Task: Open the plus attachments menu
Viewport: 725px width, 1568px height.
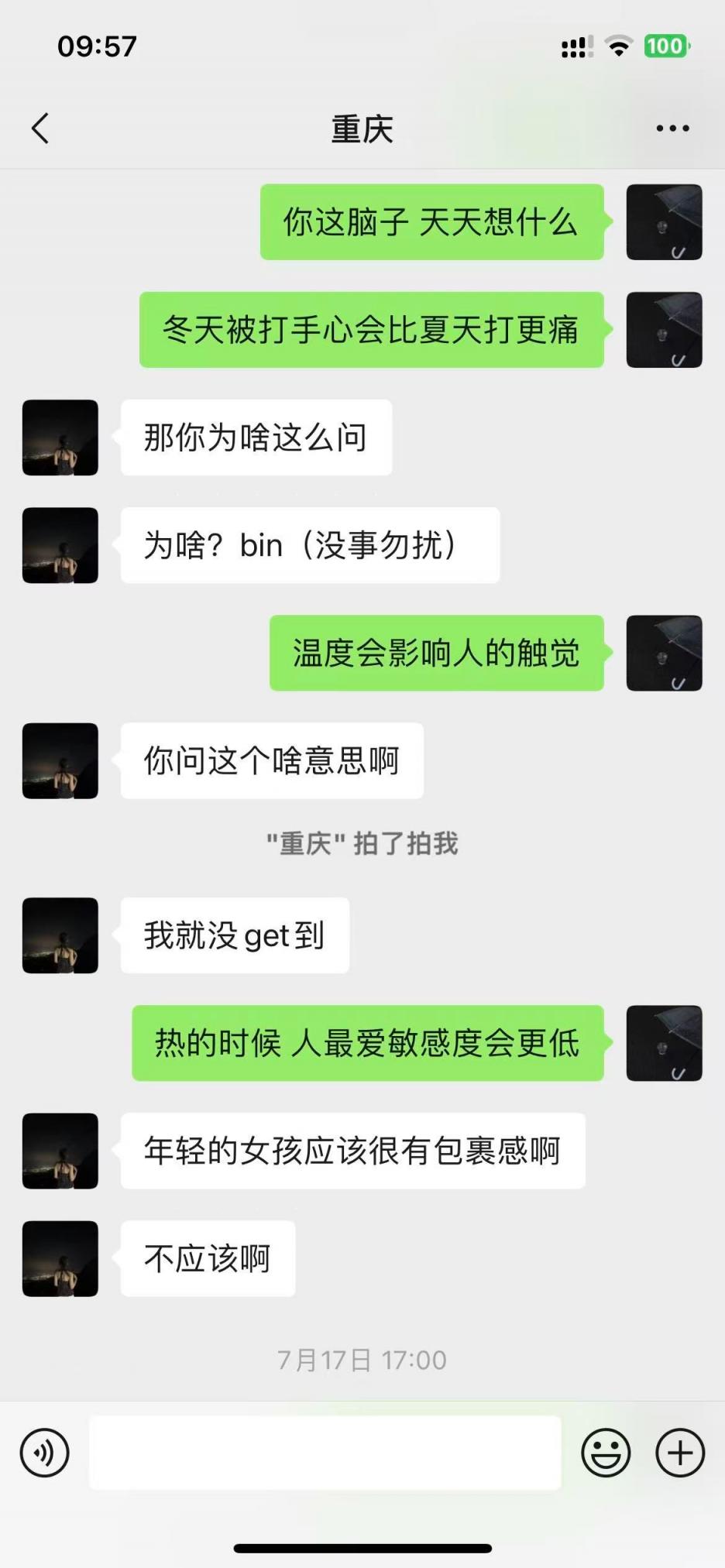Action: (680, 1453)
